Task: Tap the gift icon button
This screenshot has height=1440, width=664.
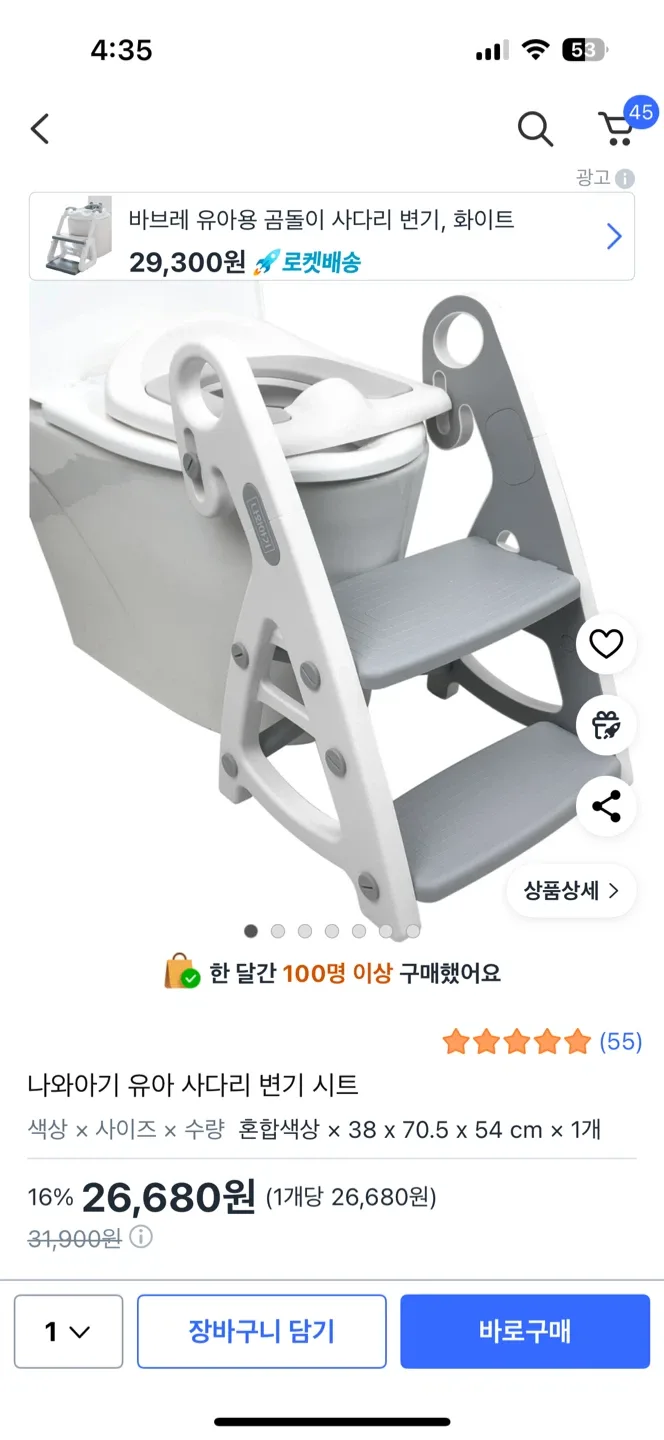Action: 606,725
